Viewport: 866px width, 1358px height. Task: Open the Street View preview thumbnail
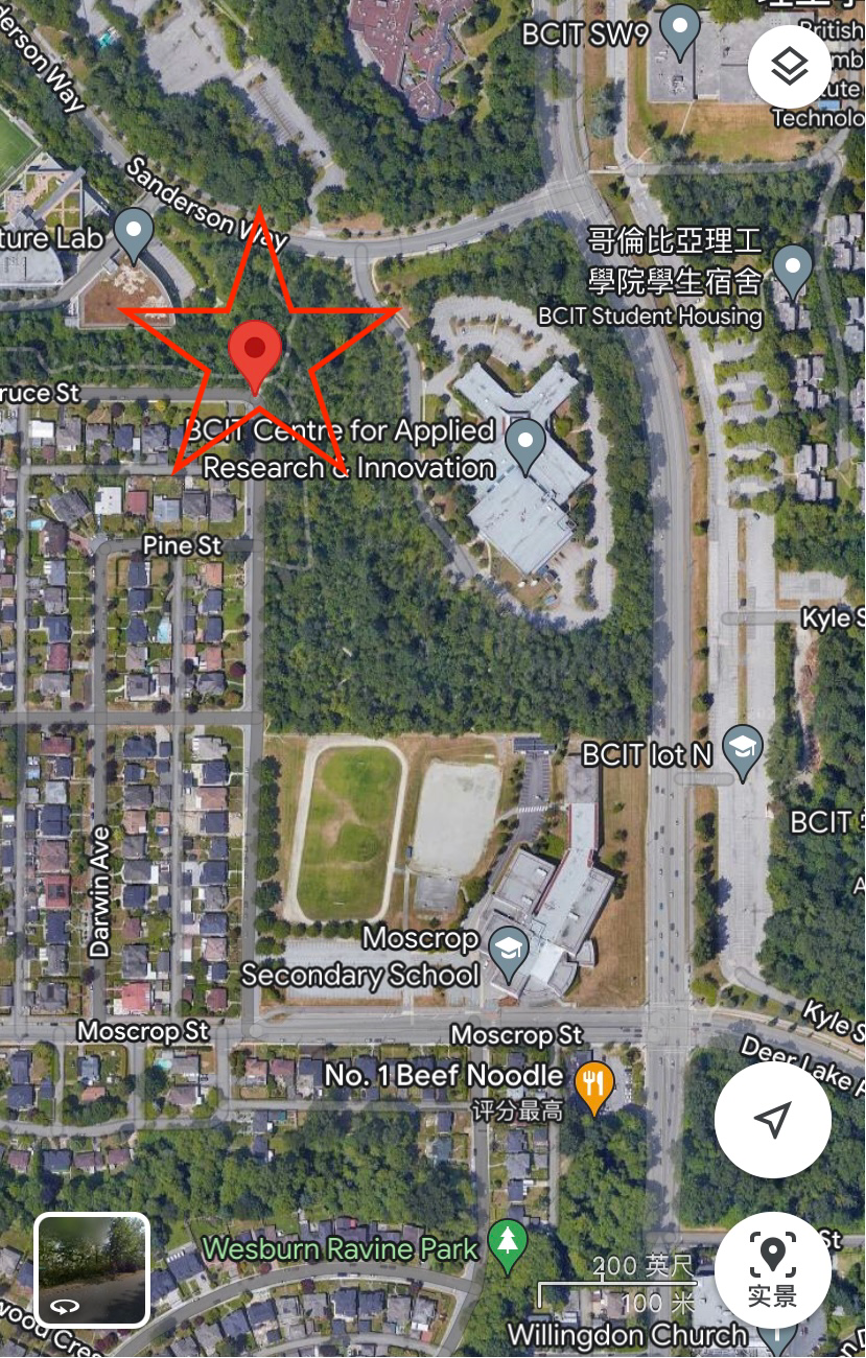92,1269
